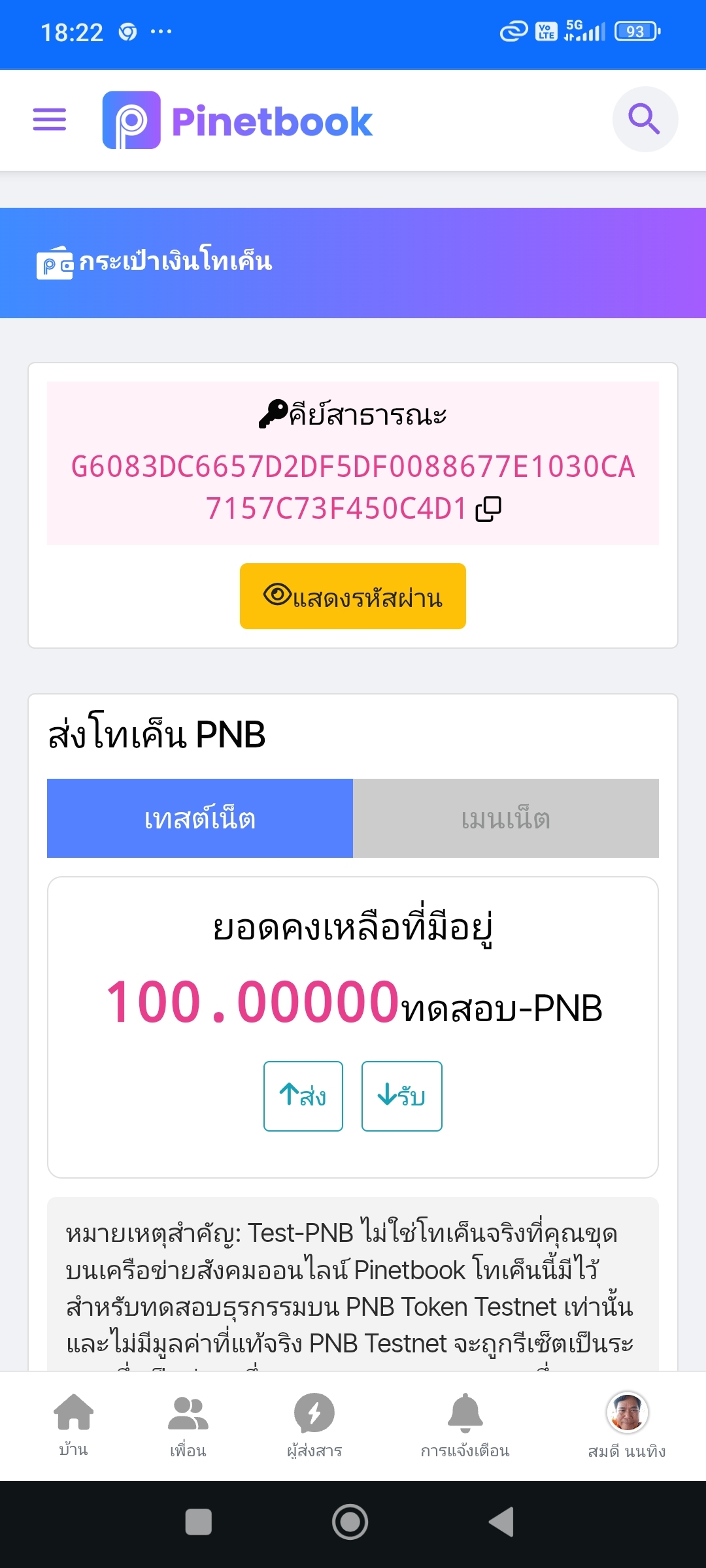Go to the บ้าน home tab
Screen dimensions: 706x1568
73,1425
